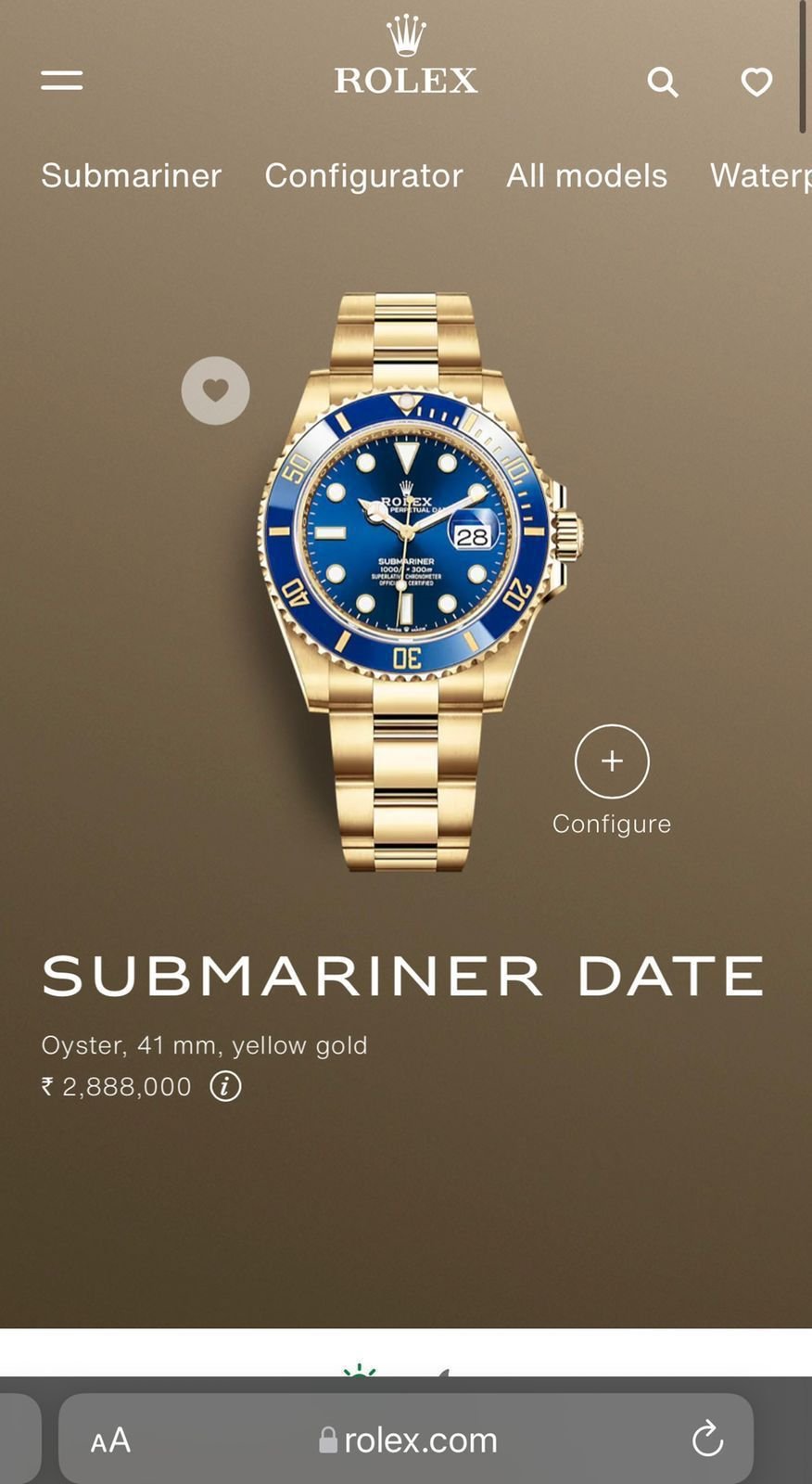Open favourites heart in the header
Viewport: 812px width, 1484px height.
point(756,83)
